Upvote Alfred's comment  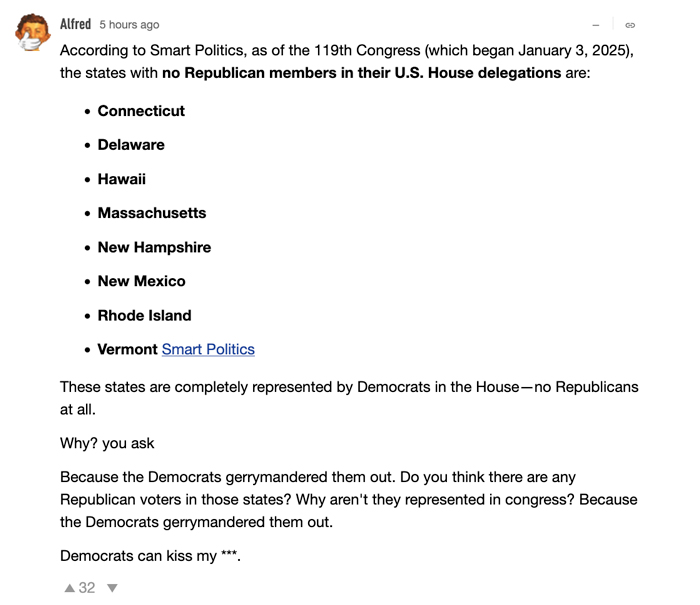(69, 588)
